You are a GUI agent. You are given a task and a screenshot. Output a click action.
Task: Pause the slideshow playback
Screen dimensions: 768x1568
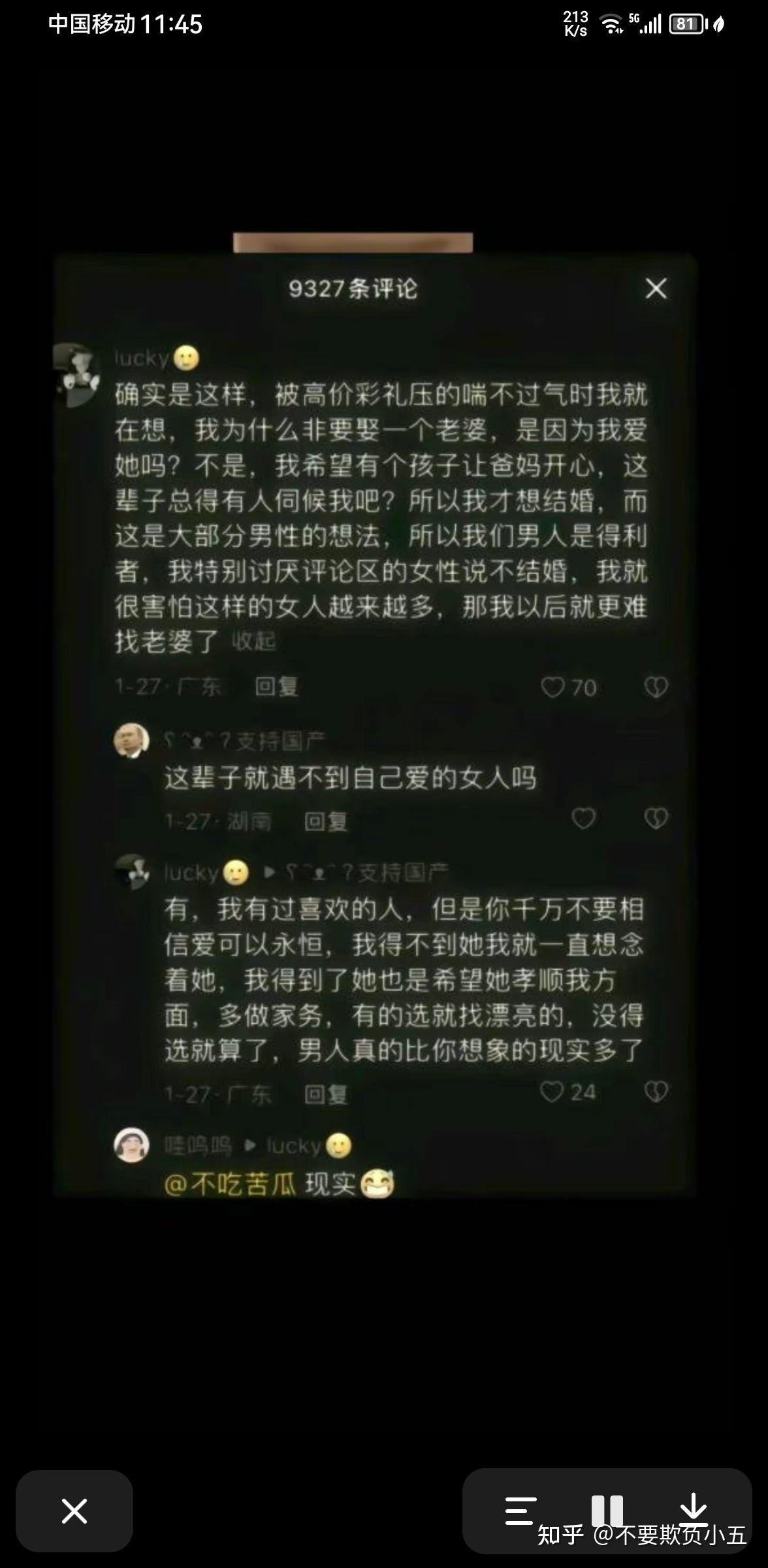(x=607, y=1511)
